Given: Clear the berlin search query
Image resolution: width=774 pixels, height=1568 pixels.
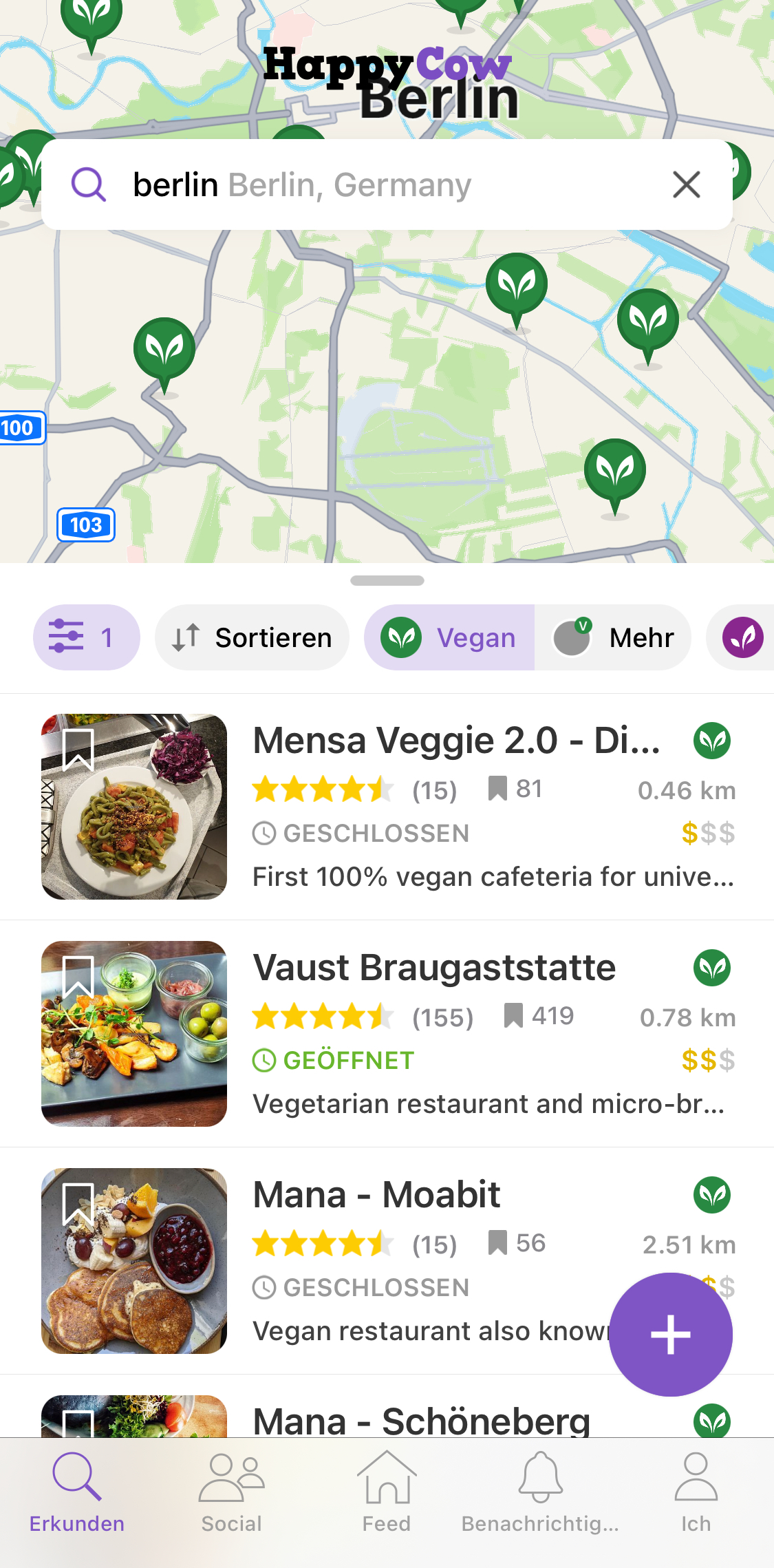Looking at the screenshot, I should [x=686, y=184].
